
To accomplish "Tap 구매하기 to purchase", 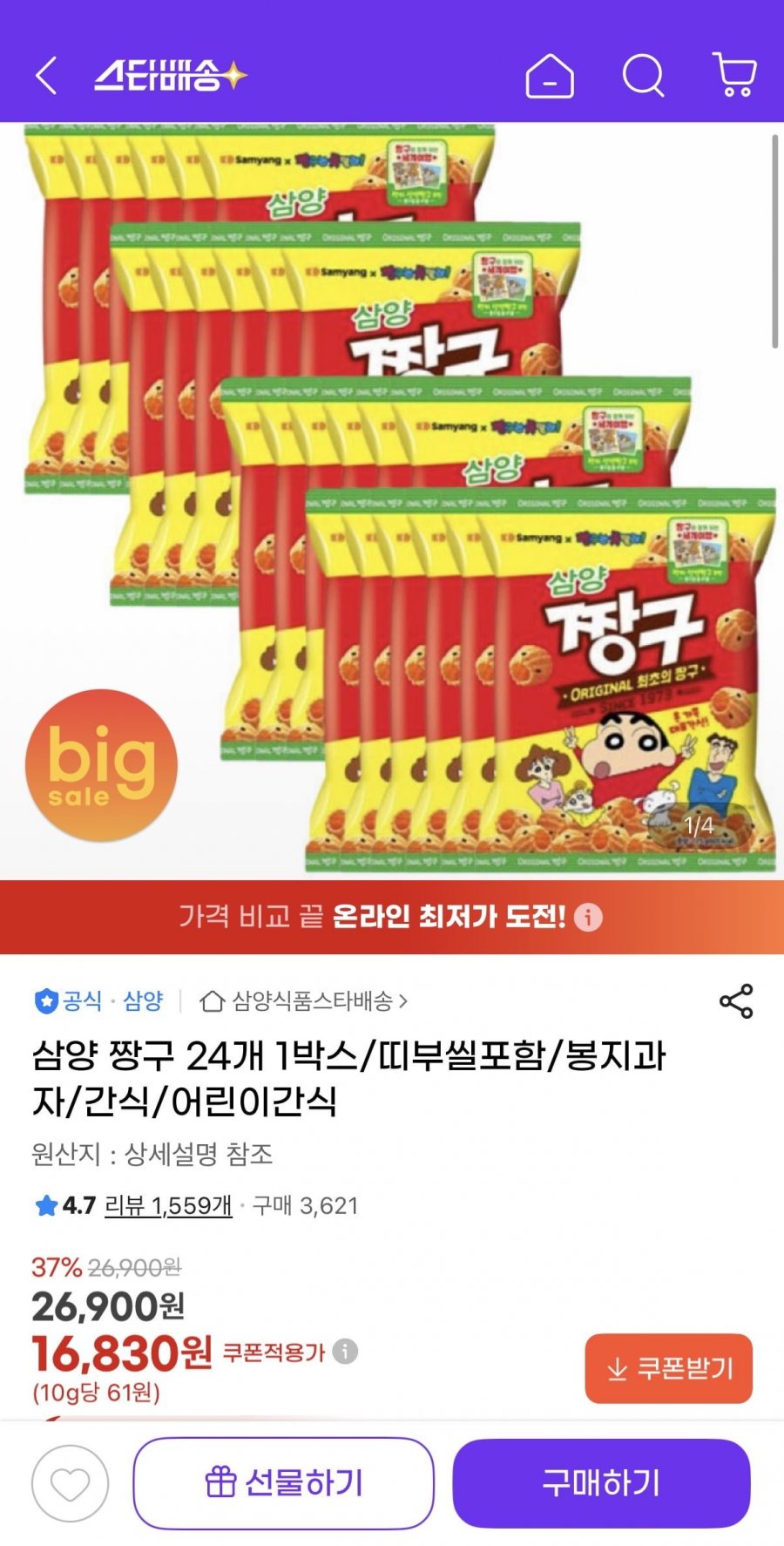I will pyautogui.click(x=601, y=1483).
